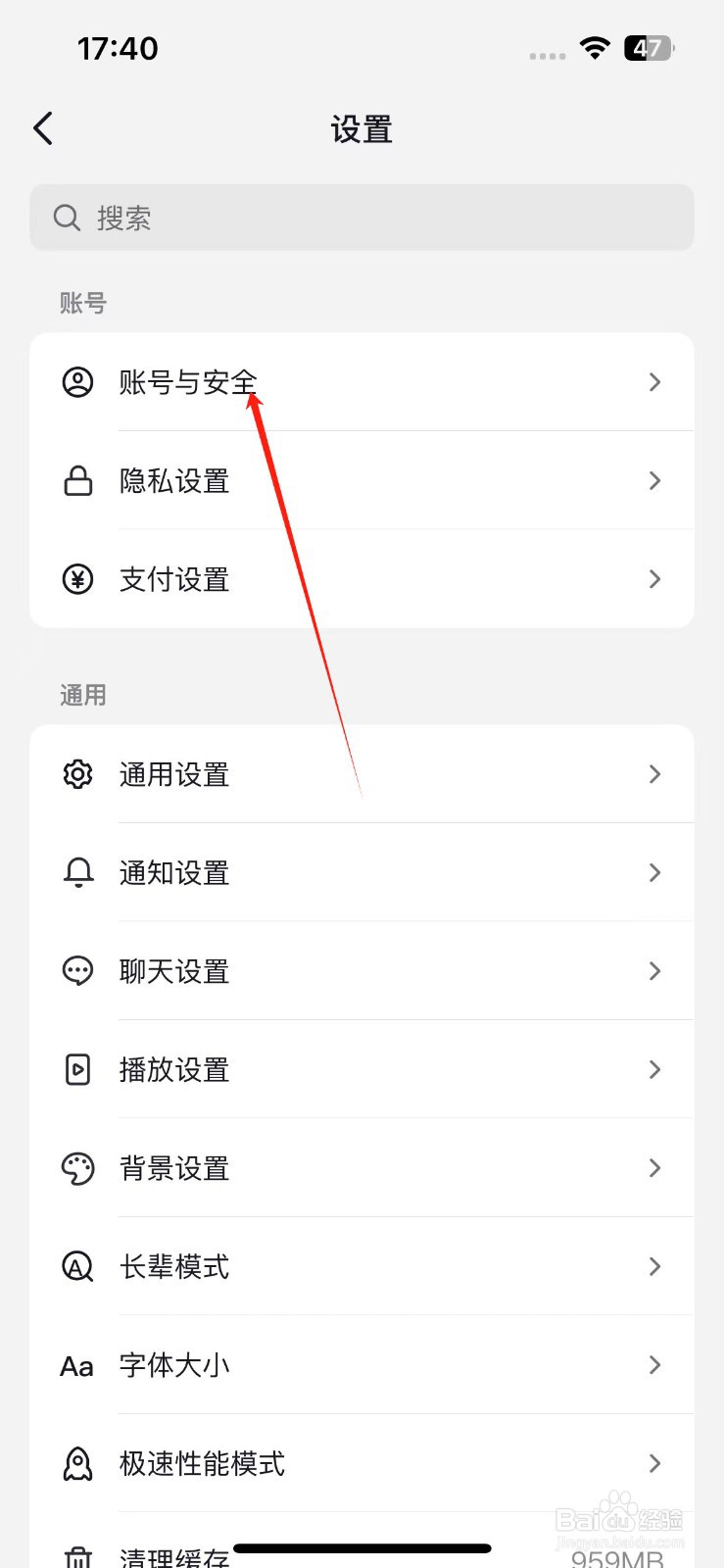This screenshot has width=724, height=1568.
Task: Go back with the arrow
Action: pyautogui.click(x=43, y=127)
